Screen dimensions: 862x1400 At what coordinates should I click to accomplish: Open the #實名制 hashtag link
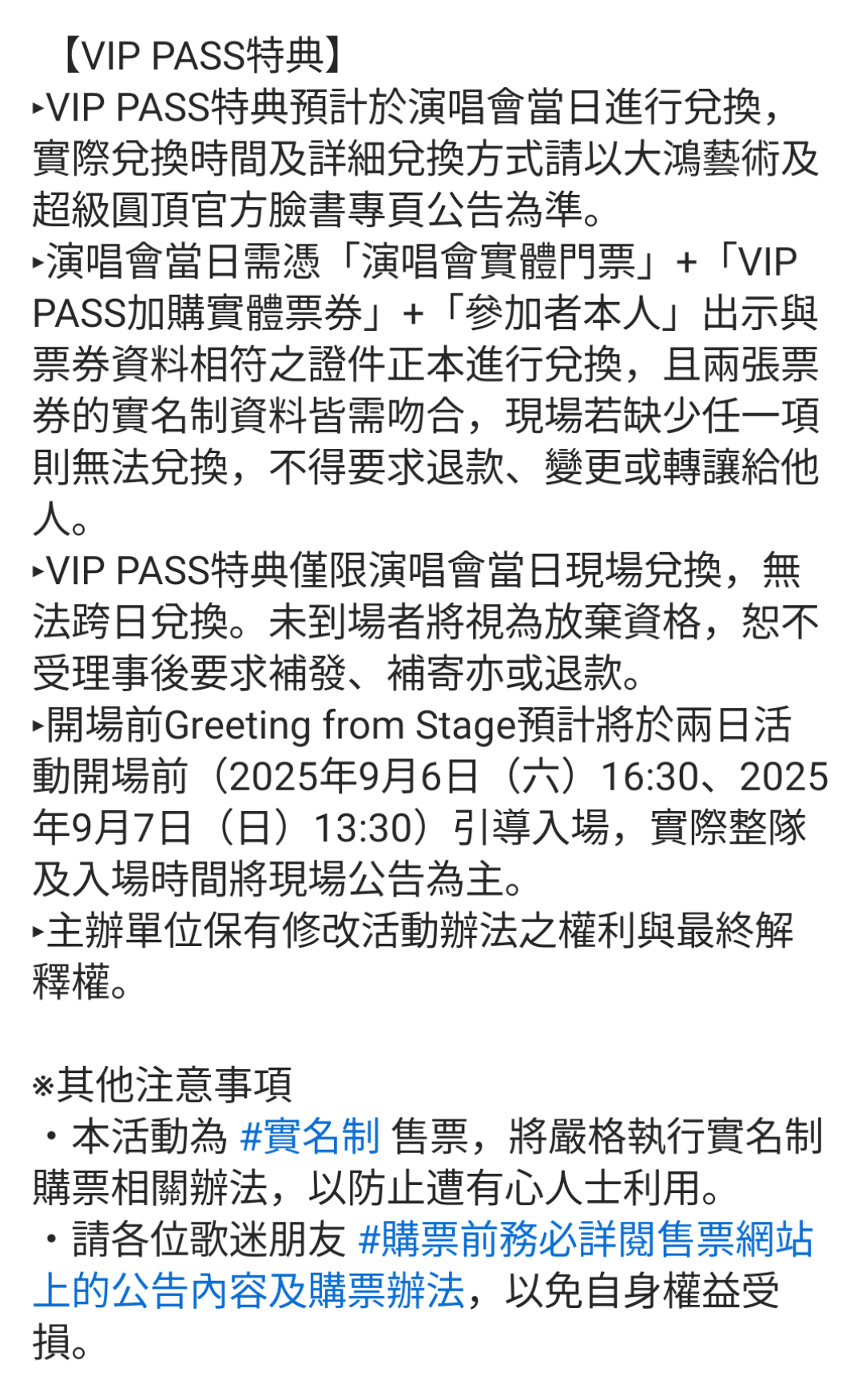(x=310, y=1137)
